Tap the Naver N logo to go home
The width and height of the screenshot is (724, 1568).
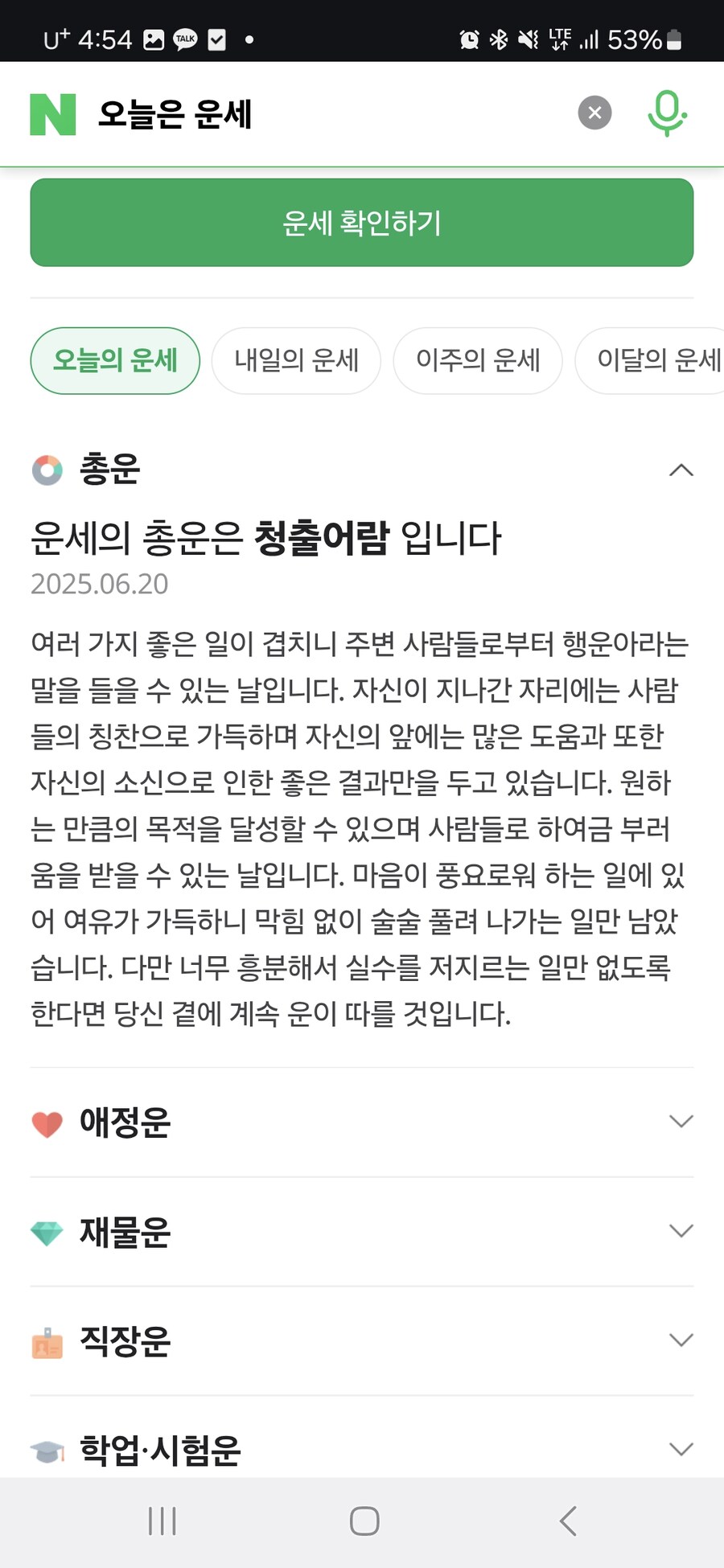[x=53, y=114]
